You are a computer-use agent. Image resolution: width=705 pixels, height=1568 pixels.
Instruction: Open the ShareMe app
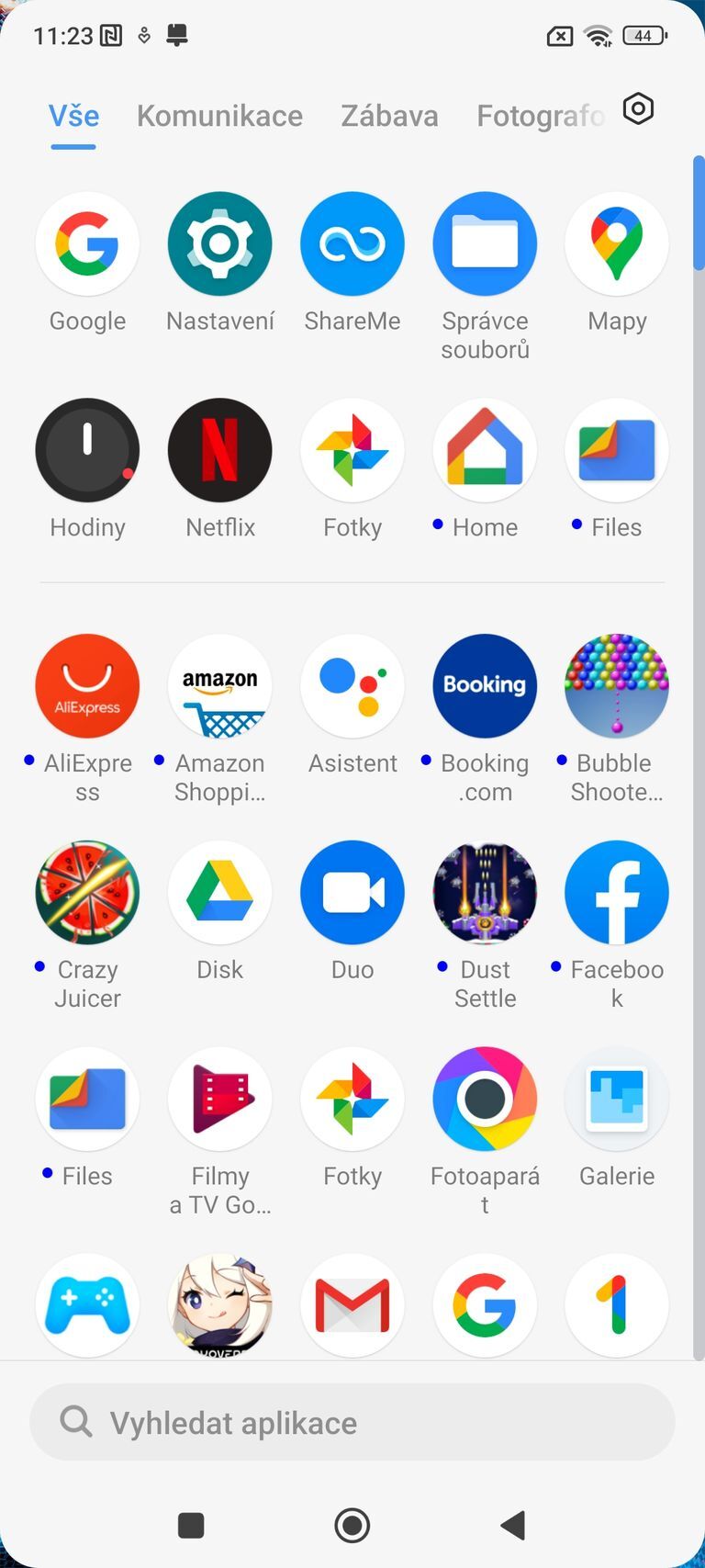pos(352,243)
